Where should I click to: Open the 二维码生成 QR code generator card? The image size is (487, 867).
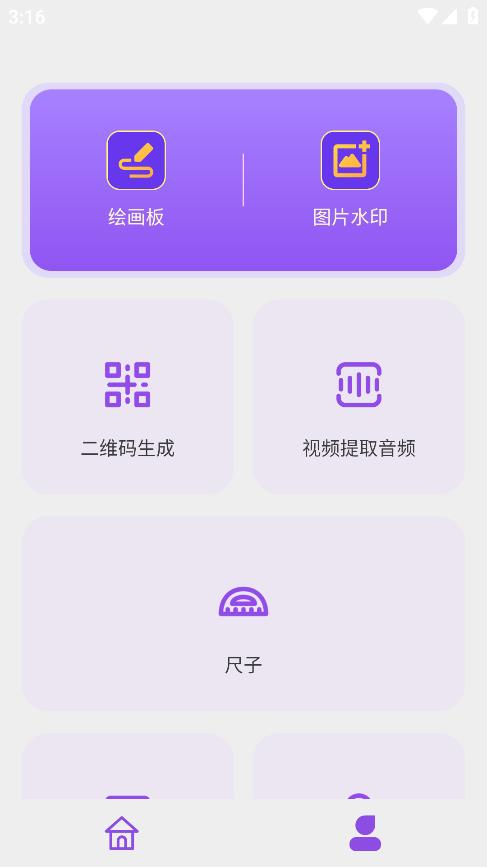[127, 396]
